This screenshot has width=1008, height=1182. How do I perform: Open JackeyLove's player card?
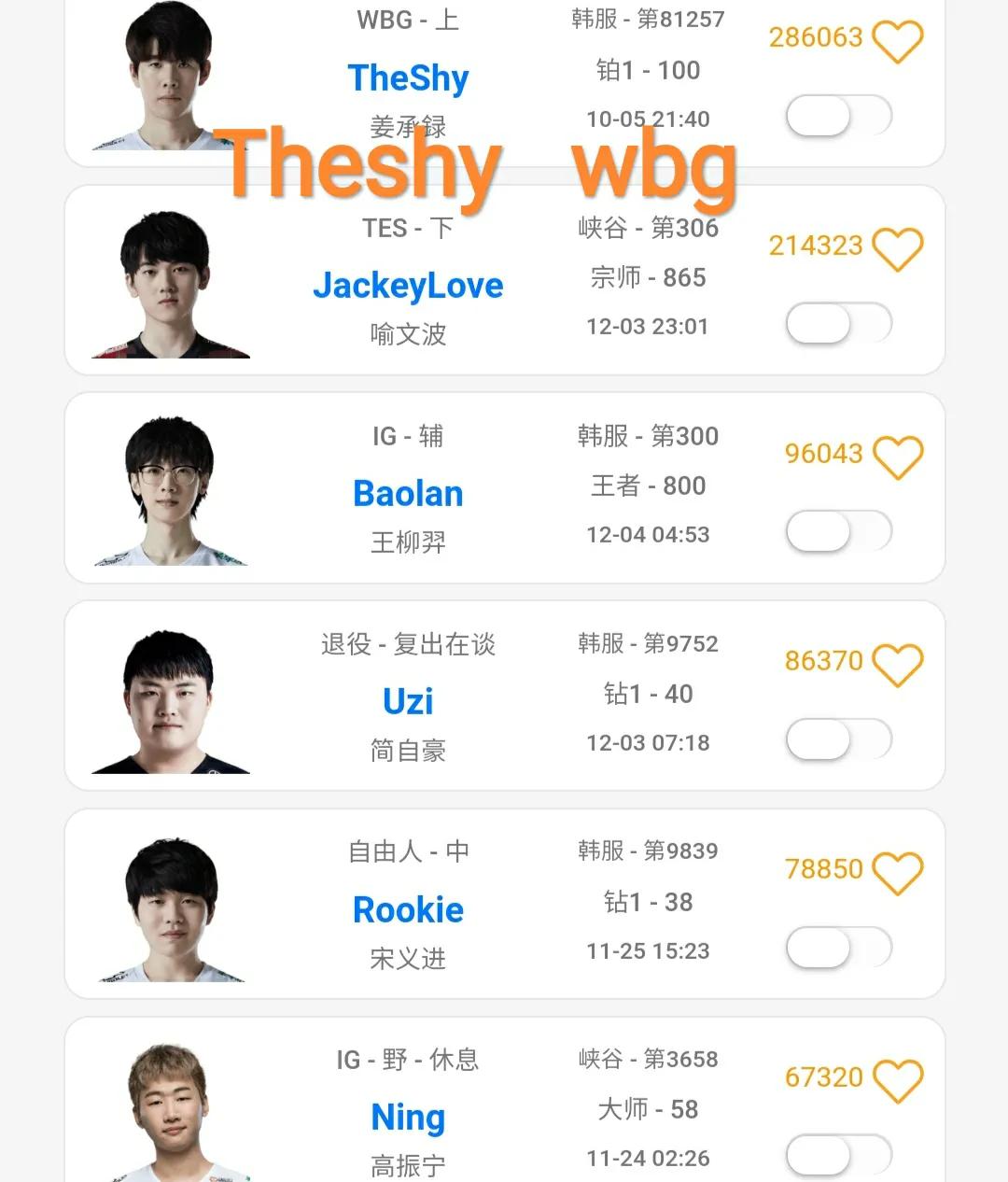tap(408, 286)
